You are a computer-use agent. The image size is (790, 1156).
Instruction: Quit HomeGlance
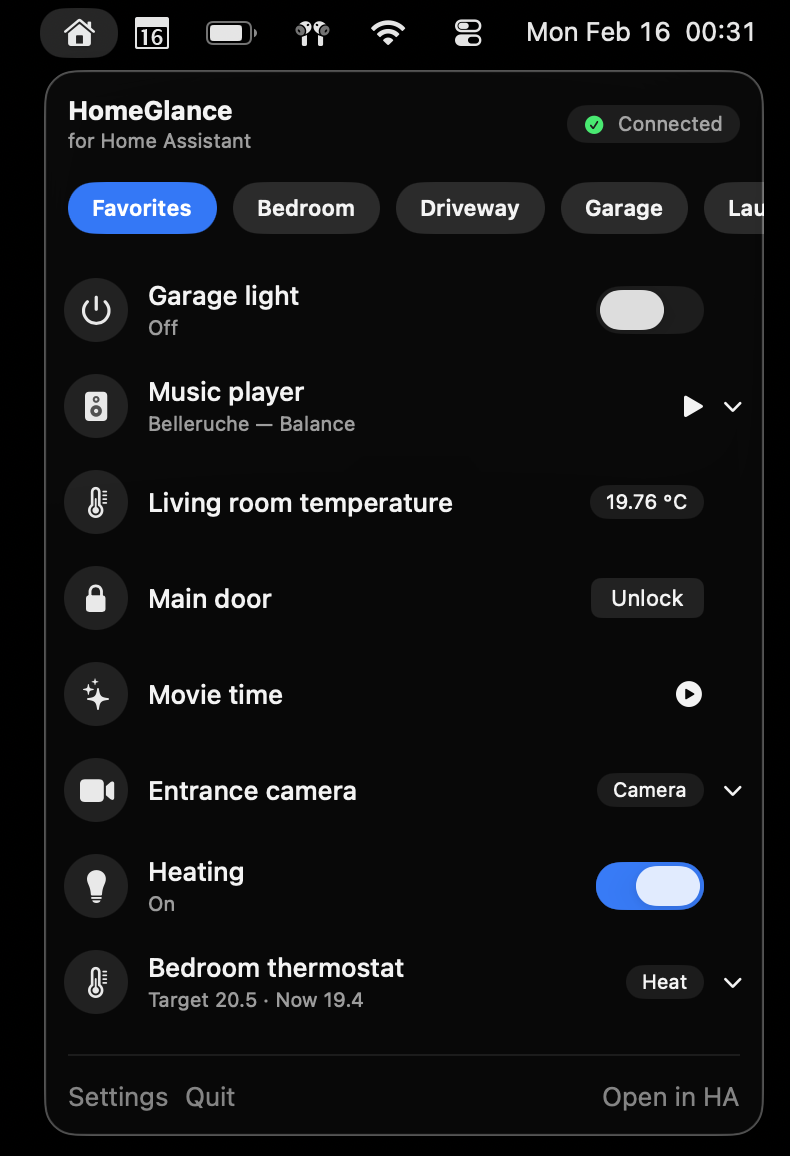click(210, 1097)
